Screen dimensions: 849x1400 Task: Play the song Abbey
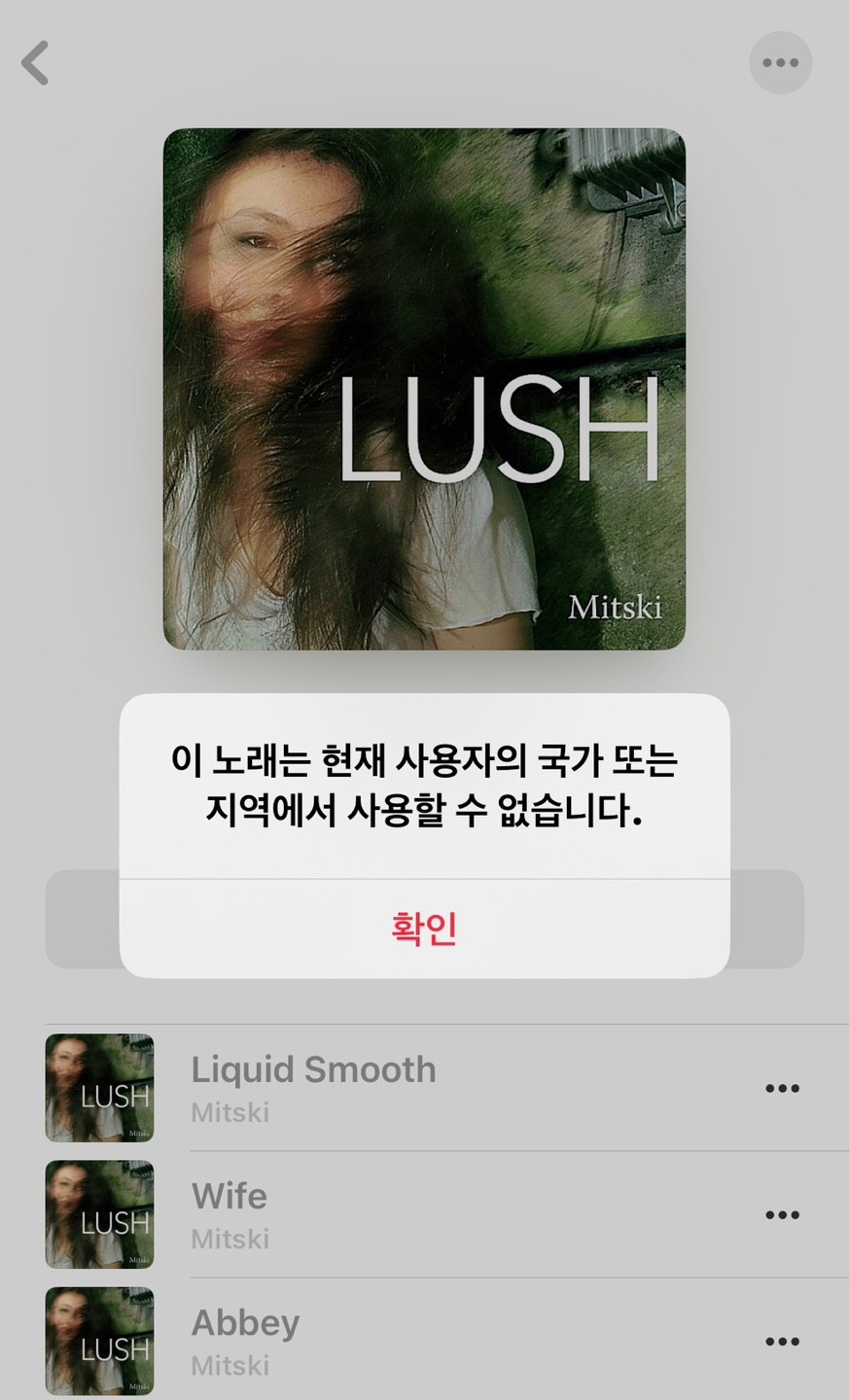245,1340
